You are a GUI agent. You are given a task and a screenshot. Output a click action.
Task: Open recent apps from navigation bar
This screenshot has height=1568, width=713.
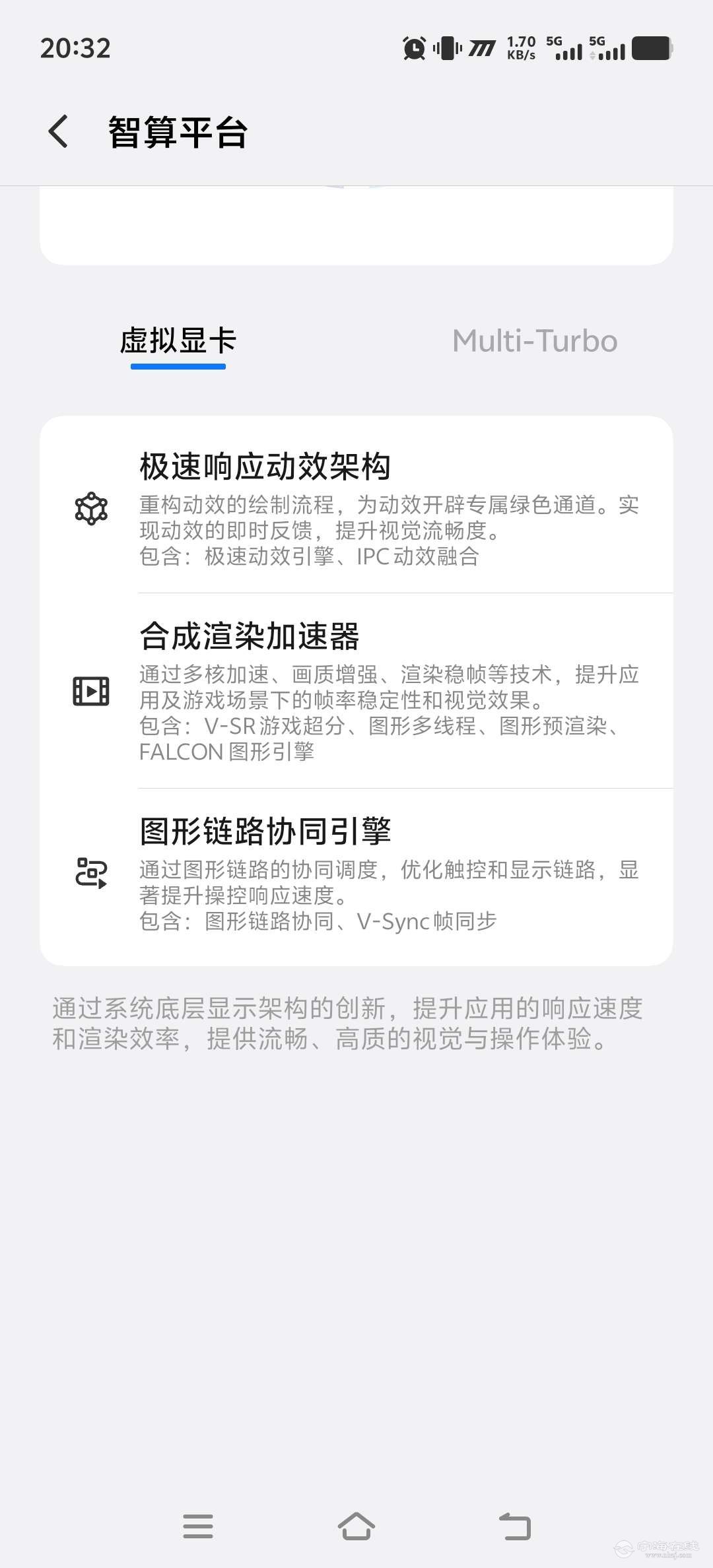click(198, 1526)
